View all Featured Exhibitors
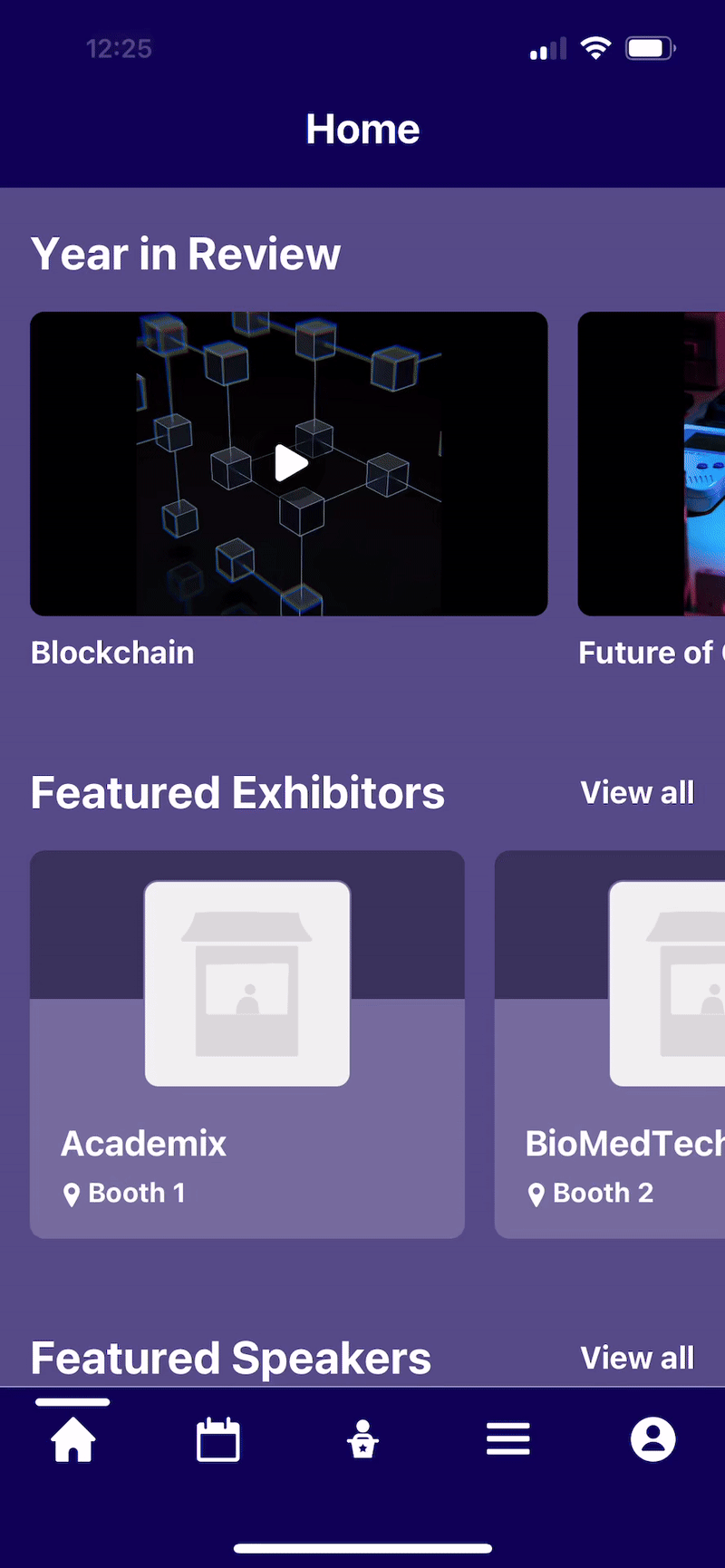 coord(637,792)
